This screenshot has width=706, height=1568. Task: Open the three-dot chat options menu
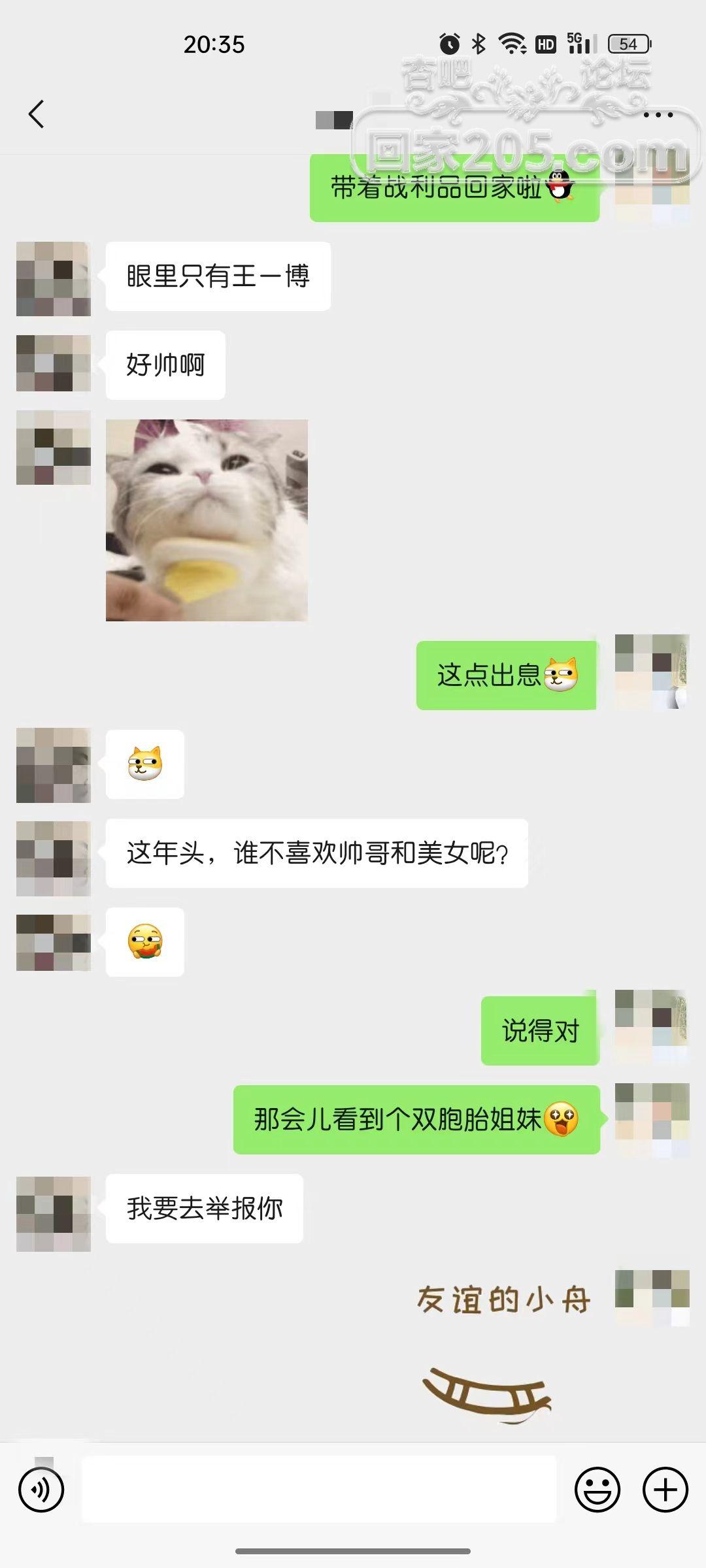pyautogui.click(x=658, y=115)
